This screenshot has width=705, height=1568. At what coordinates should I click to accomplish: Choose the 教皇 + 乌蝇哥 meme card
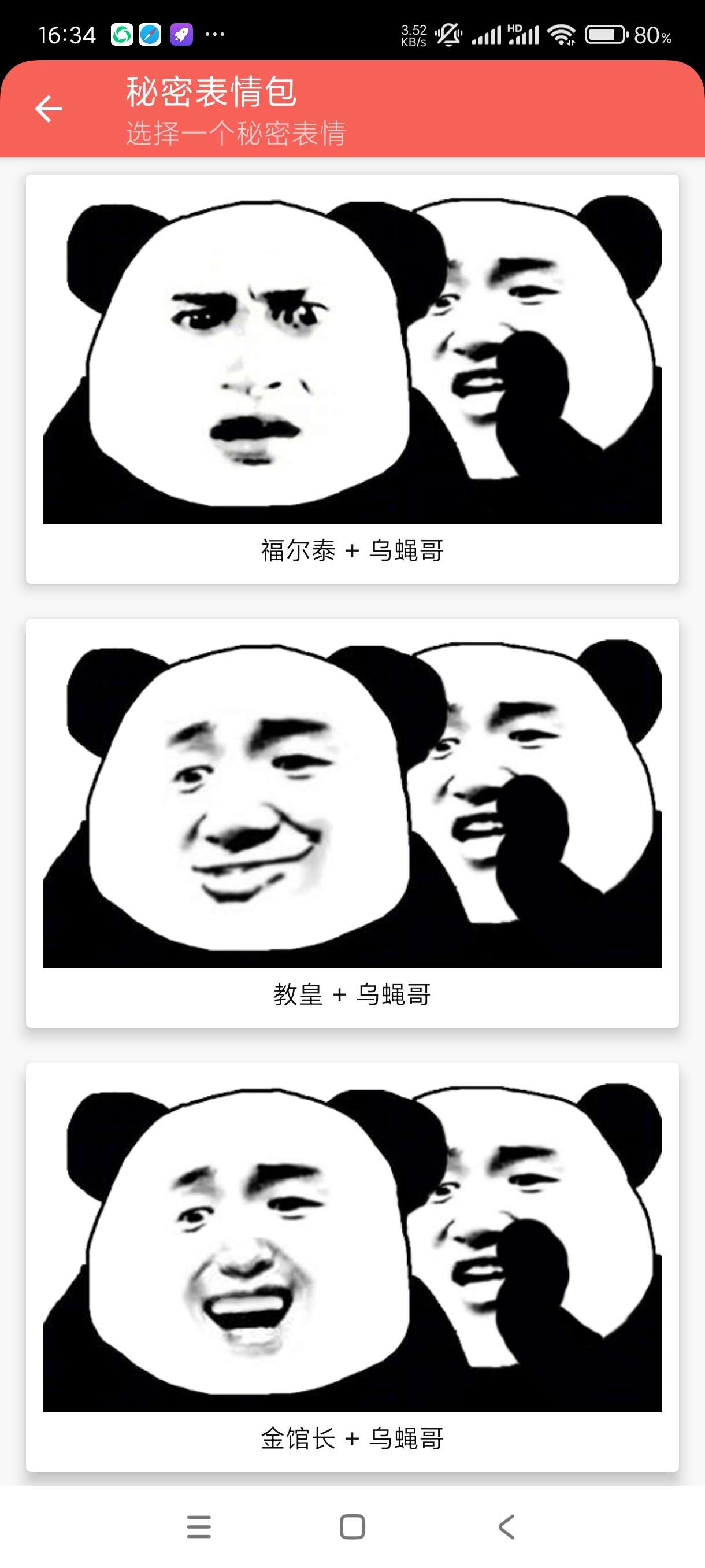point(352,823)
